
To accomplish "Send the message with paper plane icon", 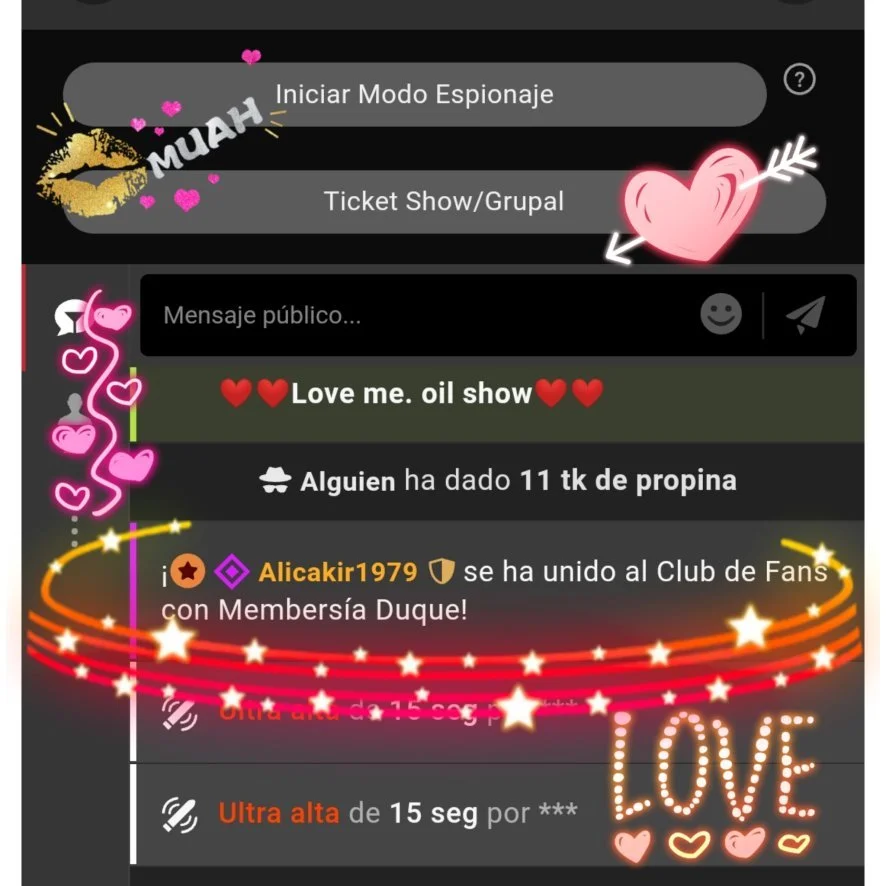I will pyautogui.click(x=806, y=316).
